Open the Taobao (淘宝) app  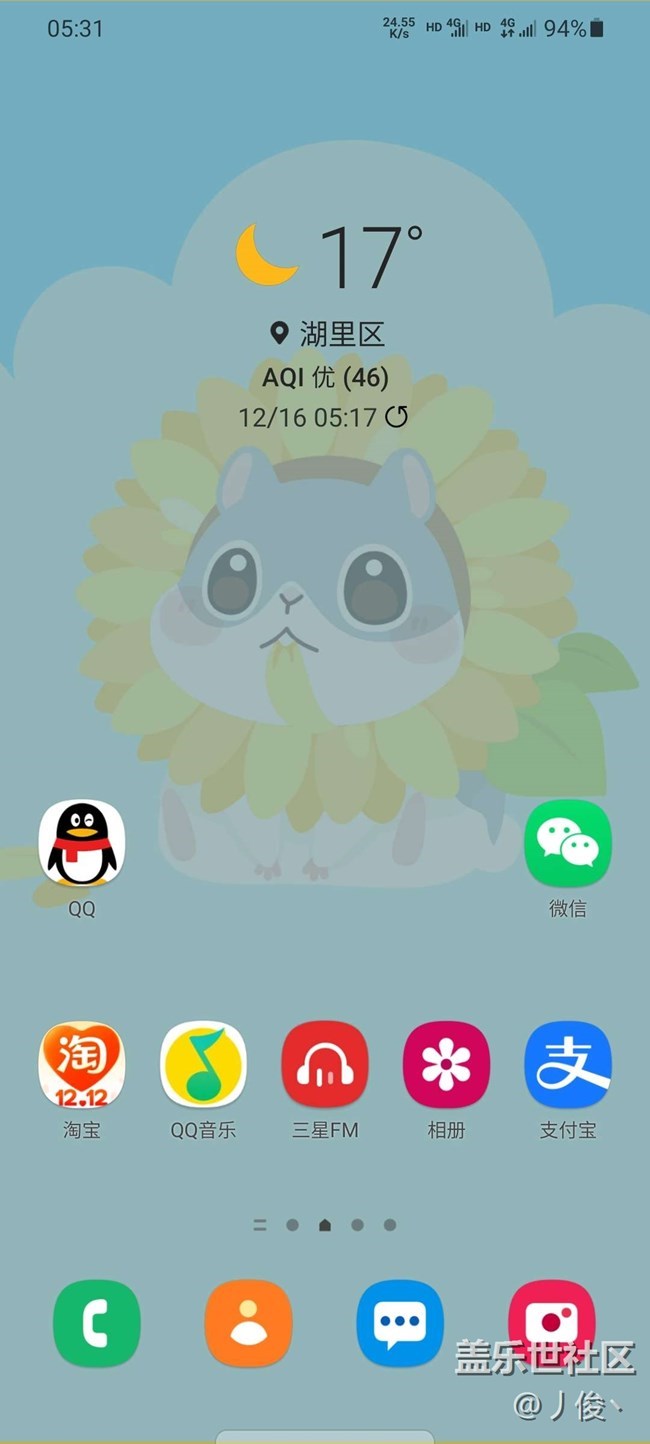82,1065
